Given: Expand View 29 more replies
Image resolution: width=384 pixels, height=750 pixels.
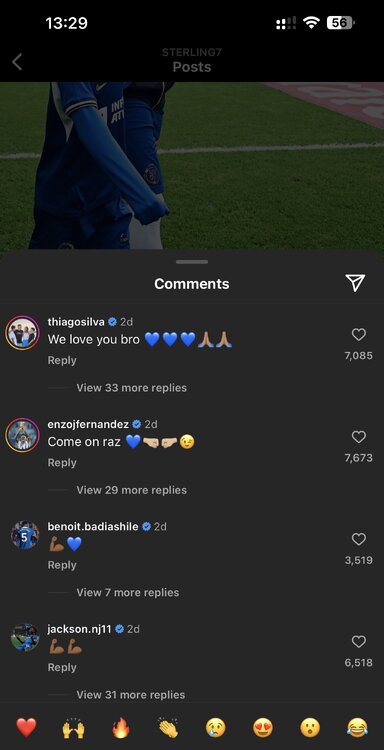Looking at the screenshot, I should point(132,490).
